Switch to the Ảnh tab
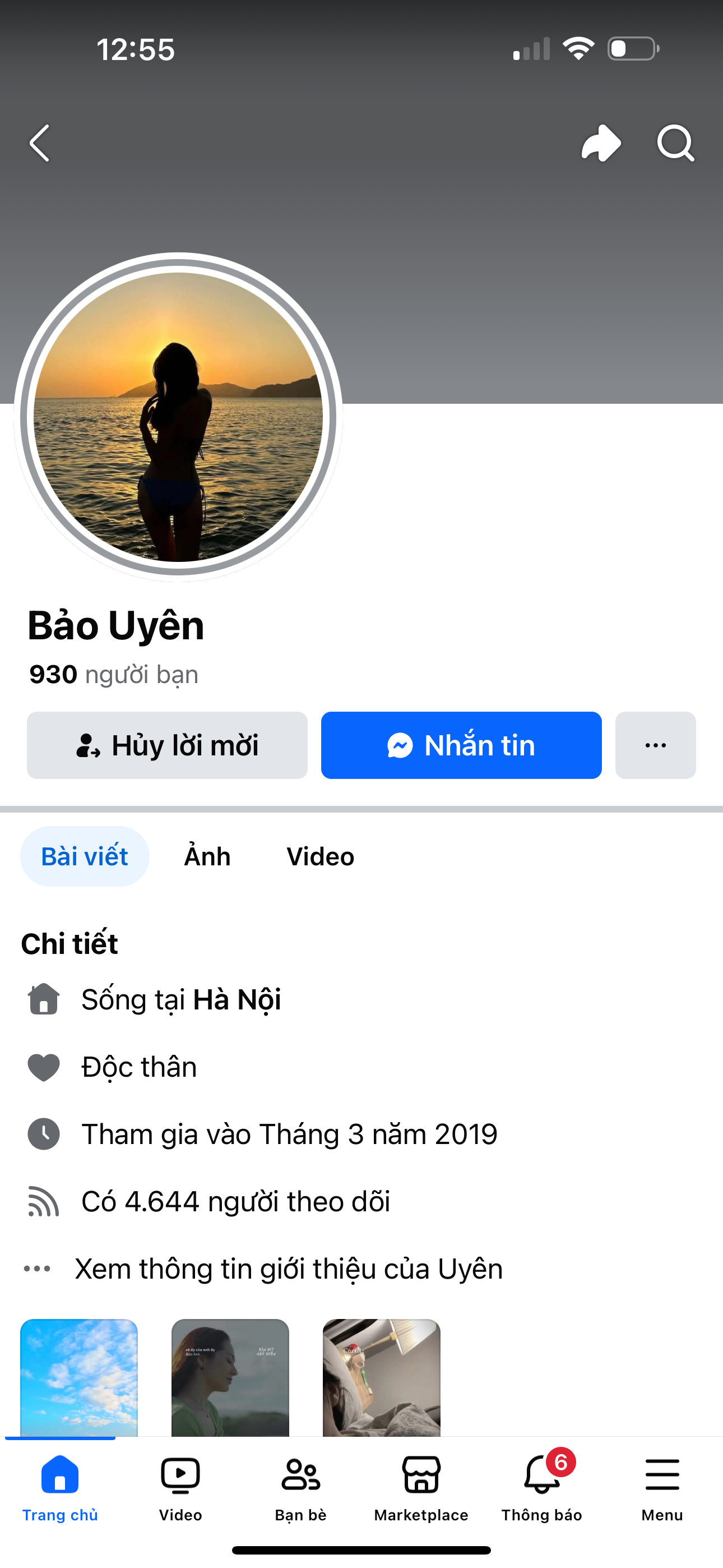Viewport: 723px width, 1568px height. click(x=207, y=856)
